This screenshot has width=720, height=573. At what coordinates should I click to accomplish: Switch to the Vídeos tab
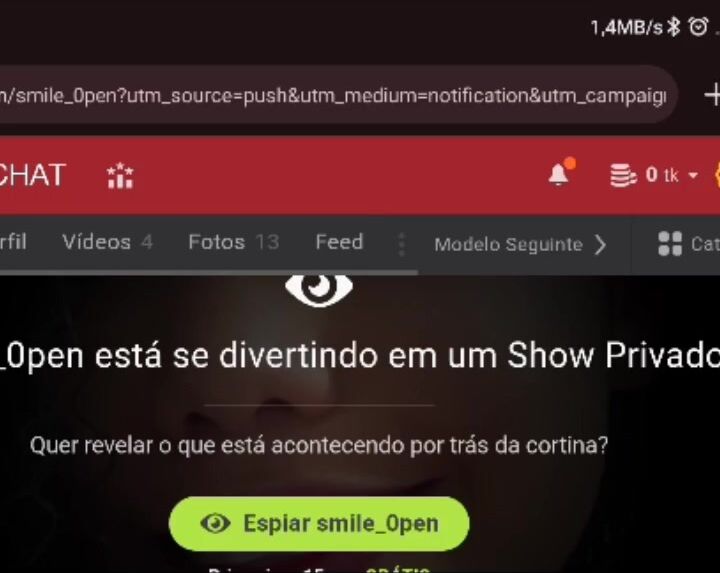(107, 242)
